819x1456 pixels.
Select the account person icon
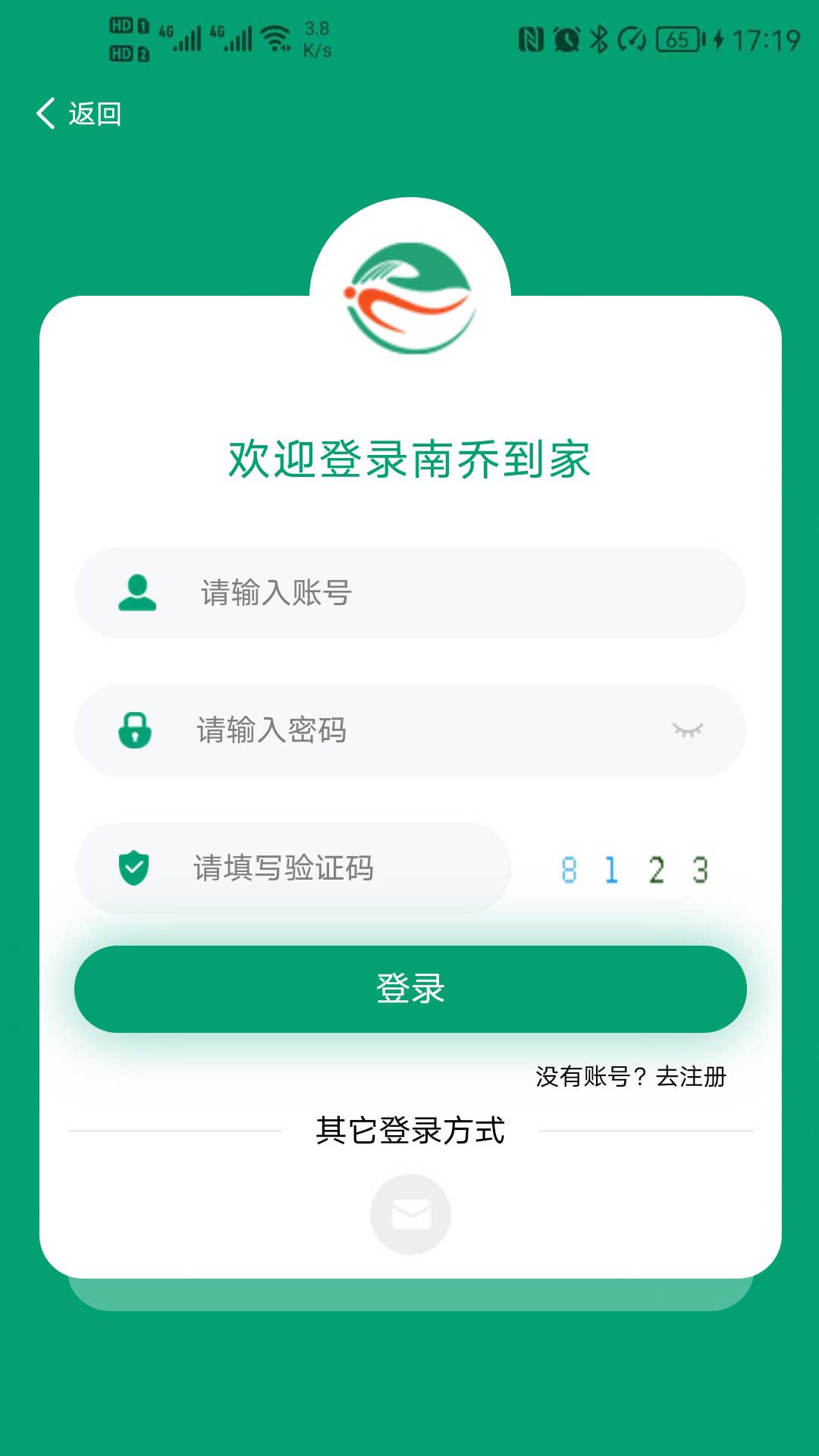(138, 593)
